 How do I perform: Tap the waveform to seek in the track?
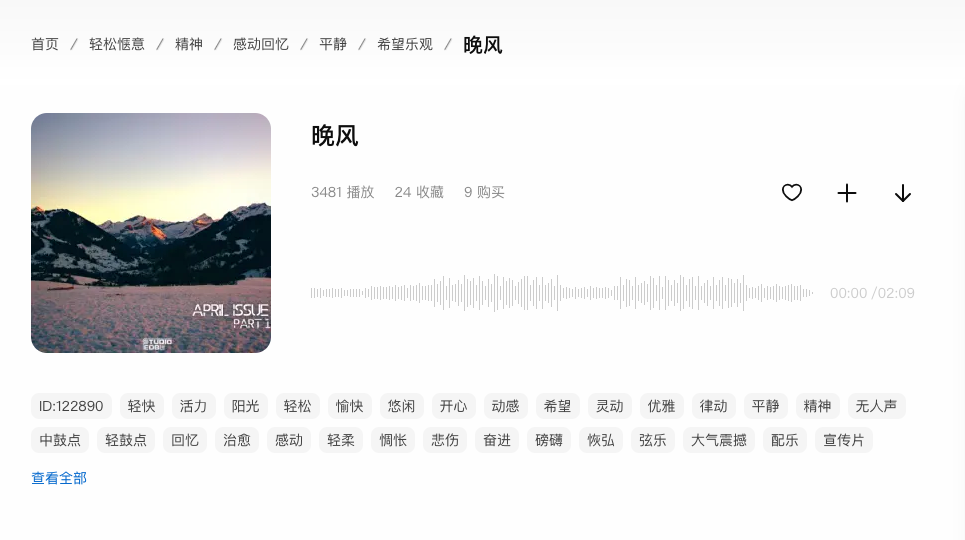click(560, 293)
